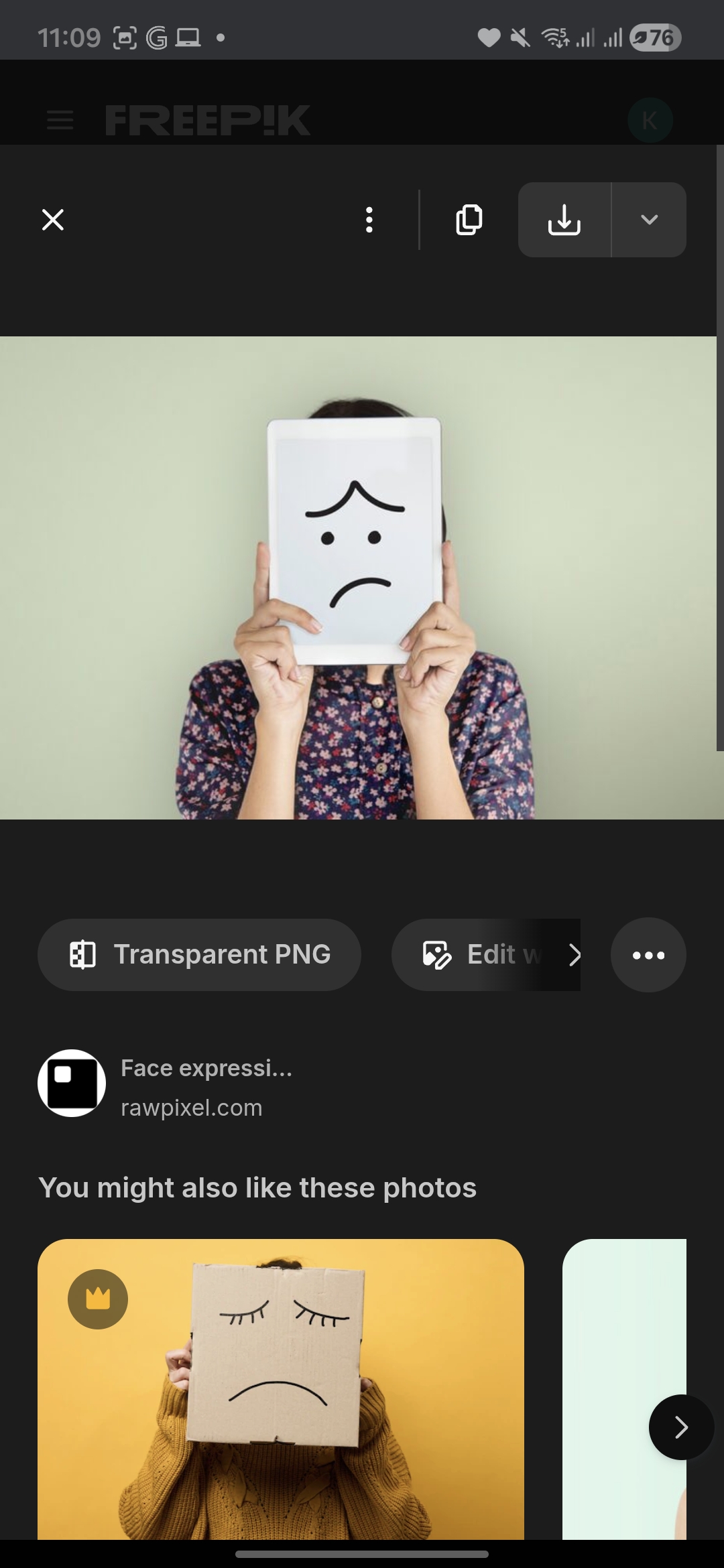724x1568 pixels.
Task: Open the cardboard box sad face photo
Action: [x=280, y=1388]
